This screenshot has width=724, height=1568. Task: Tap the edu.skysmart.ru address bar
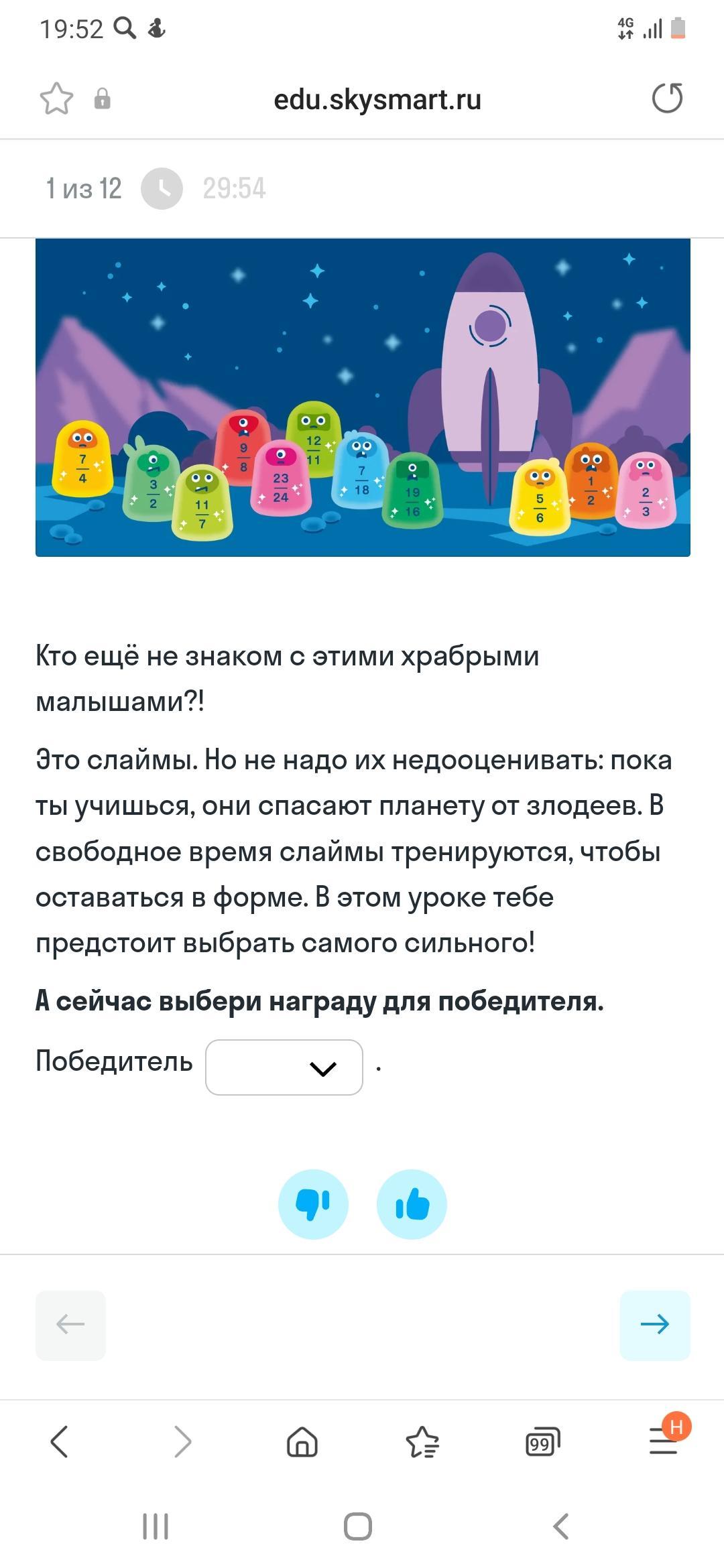377,99
